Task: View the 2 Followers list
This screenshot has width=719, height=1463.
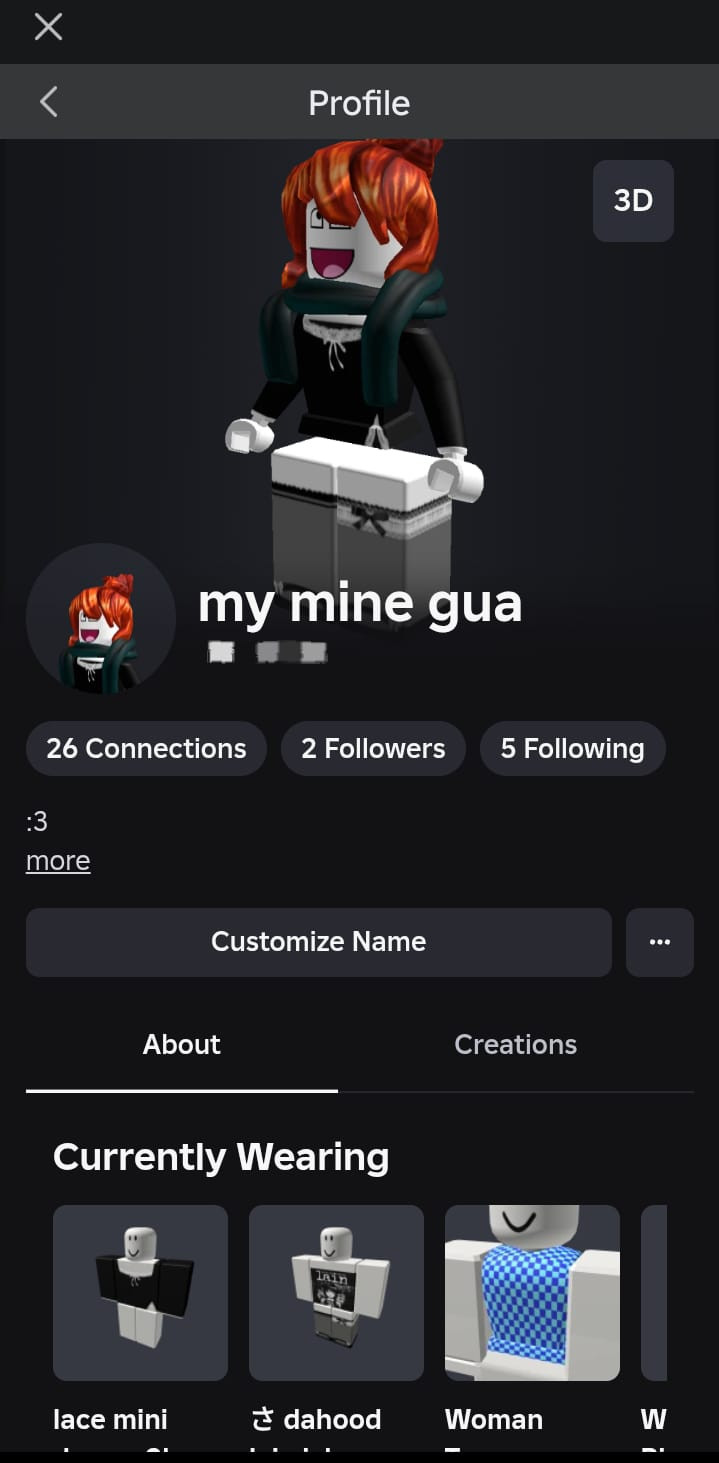Action: pos(373,748)
